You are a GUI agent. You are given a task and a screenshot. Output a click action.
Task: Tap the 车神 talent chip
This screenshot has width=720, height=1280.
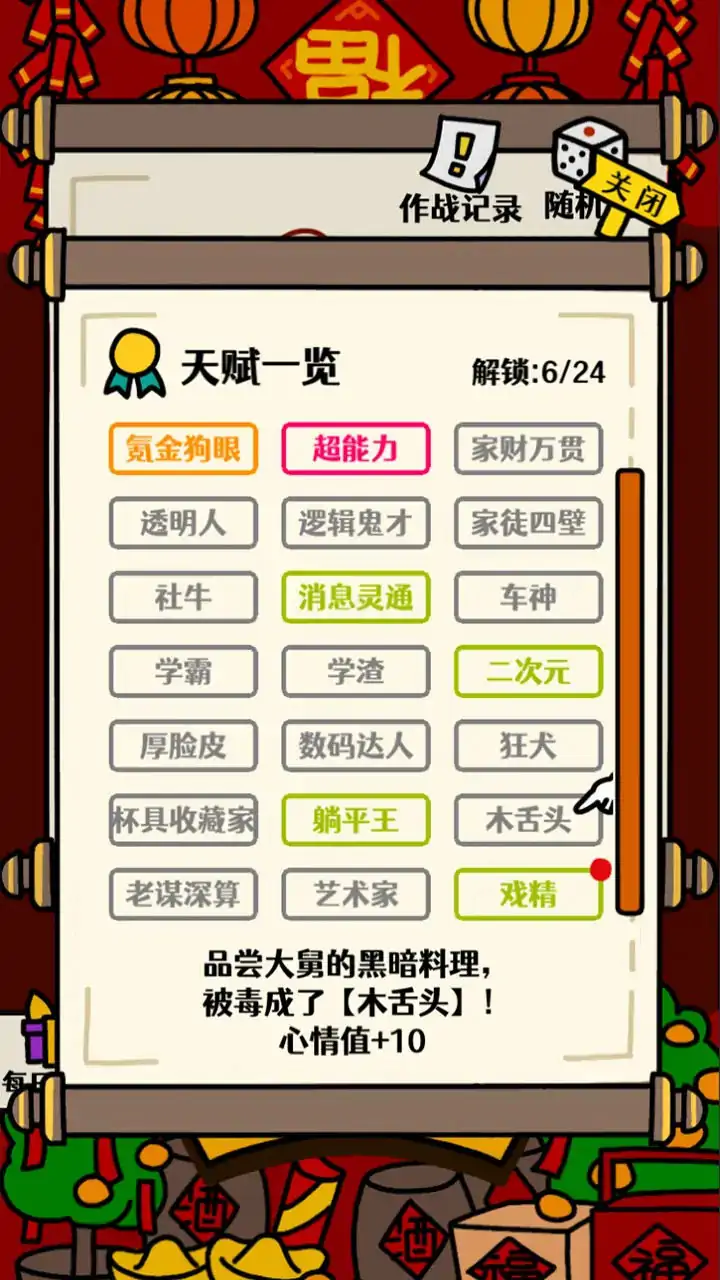coord(528,597)
